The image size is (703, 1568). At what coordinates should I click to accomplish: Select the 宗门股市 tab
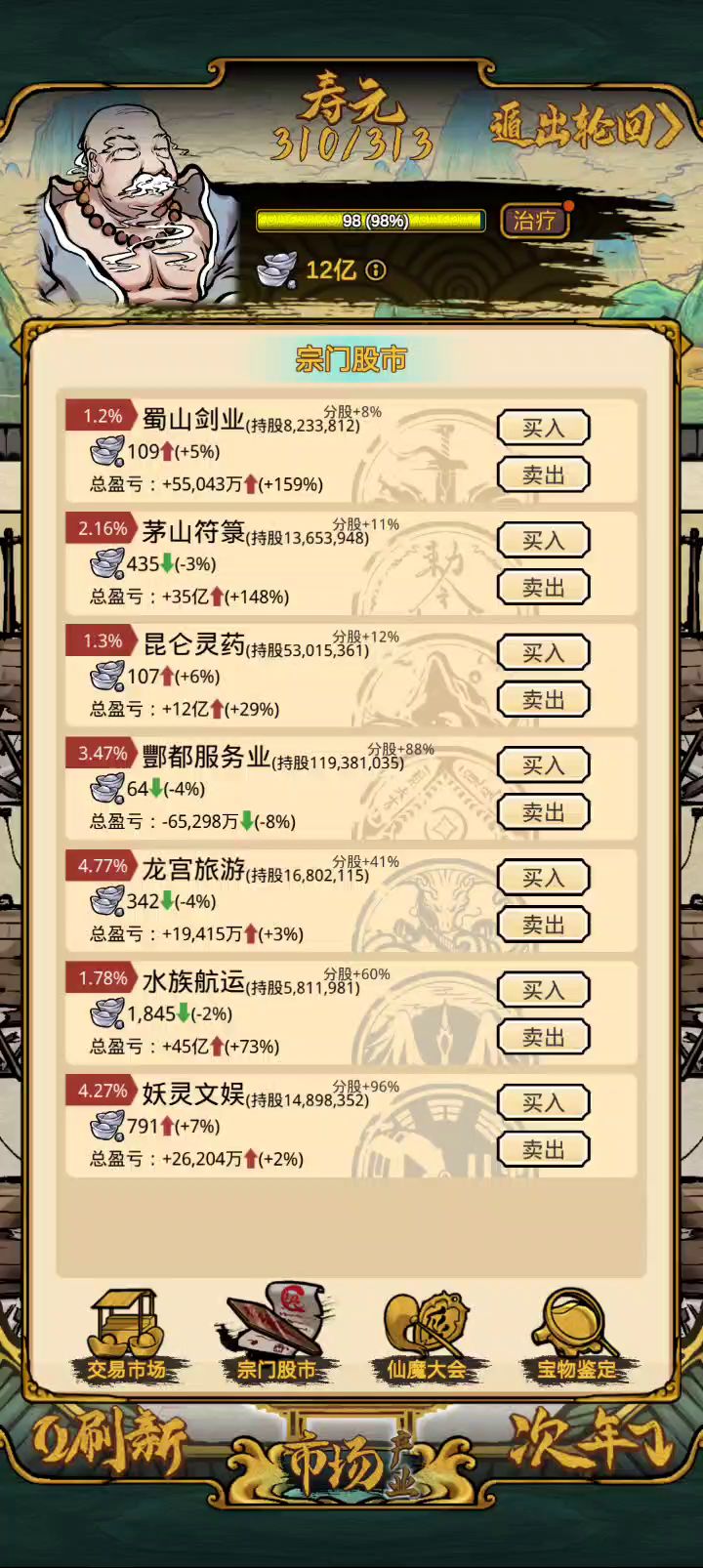[x=277, y=1338]
